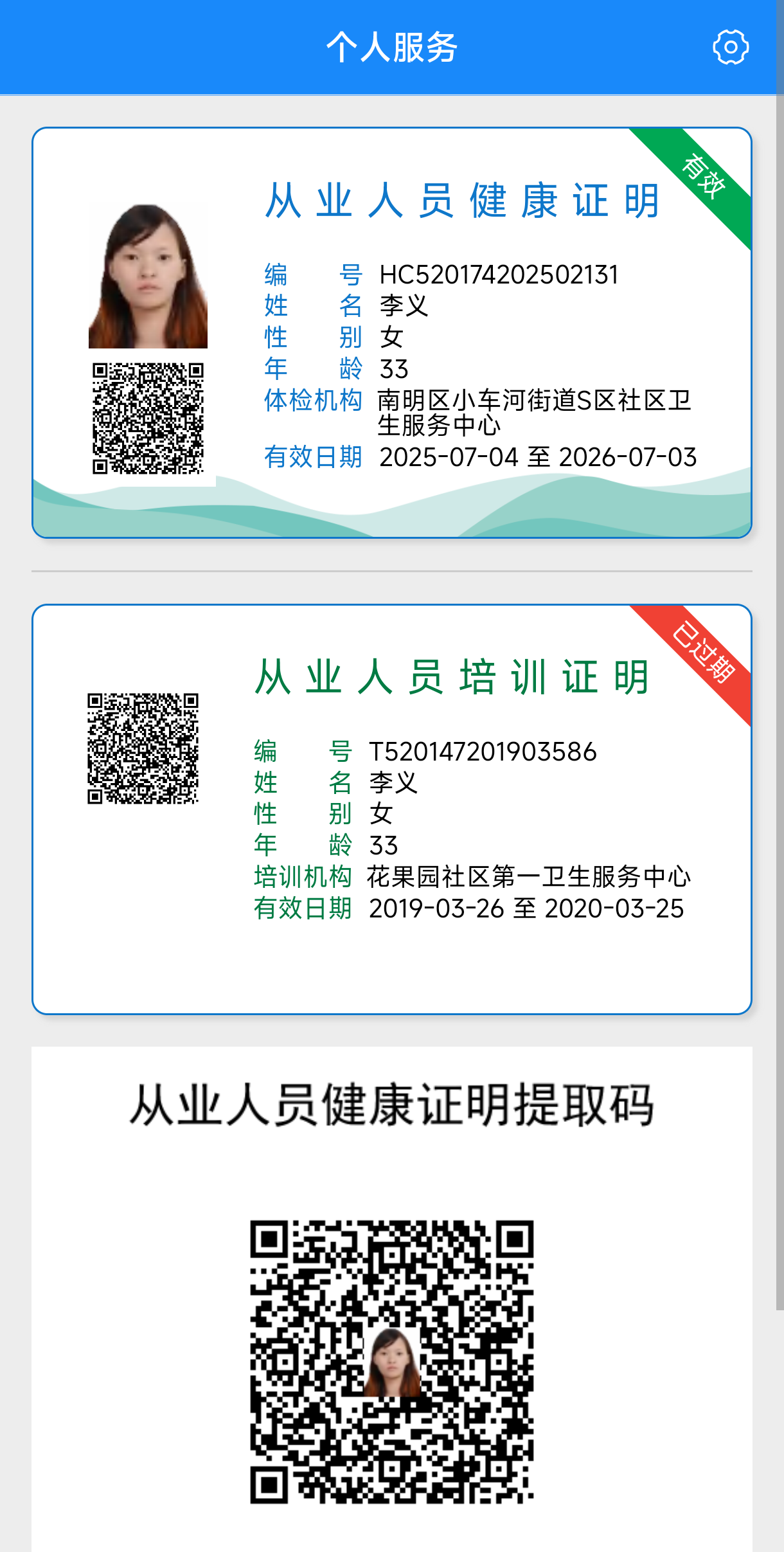Open the settings gear icon
Screen dimensions: 784x1552
click(x=731, y=47)
